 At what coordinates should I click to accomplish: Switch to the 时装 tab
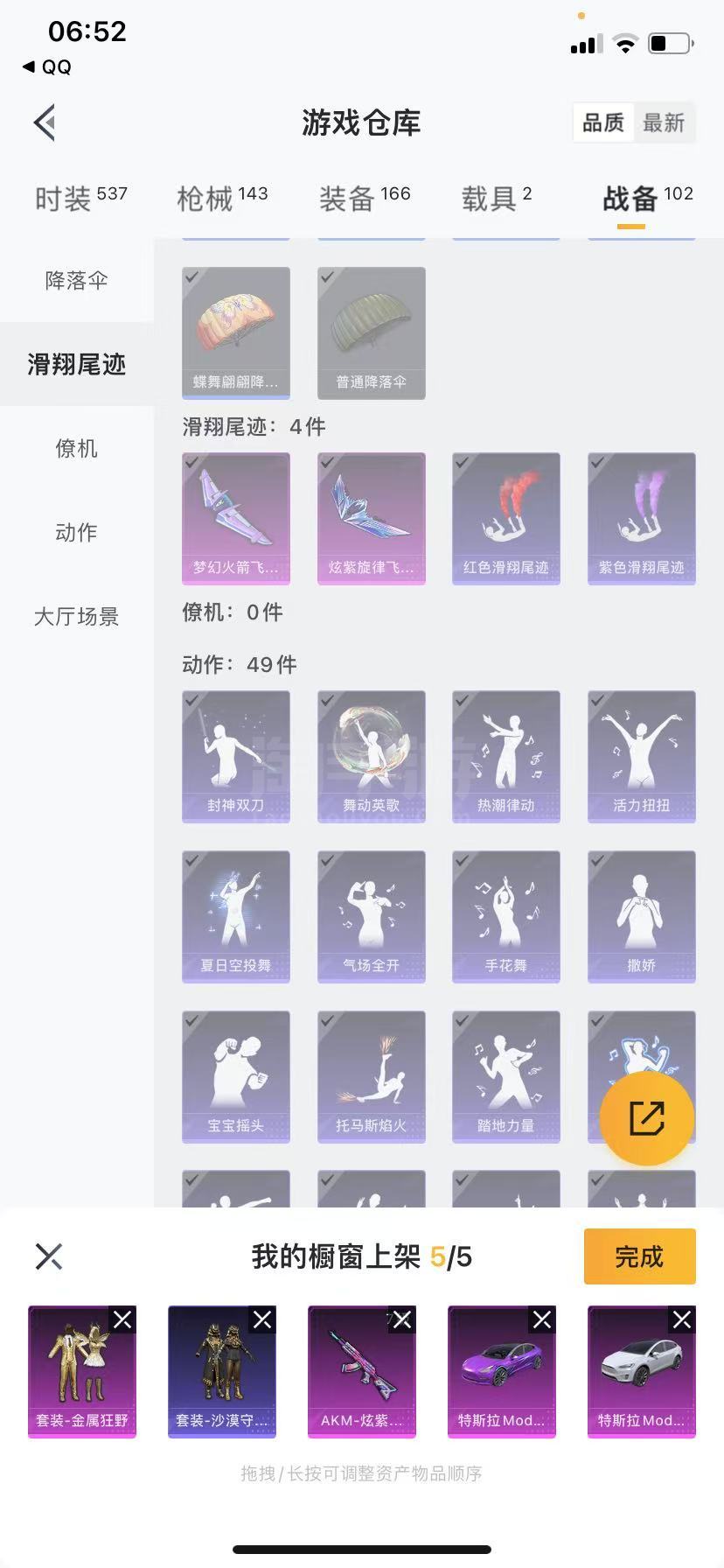point(80,199)
